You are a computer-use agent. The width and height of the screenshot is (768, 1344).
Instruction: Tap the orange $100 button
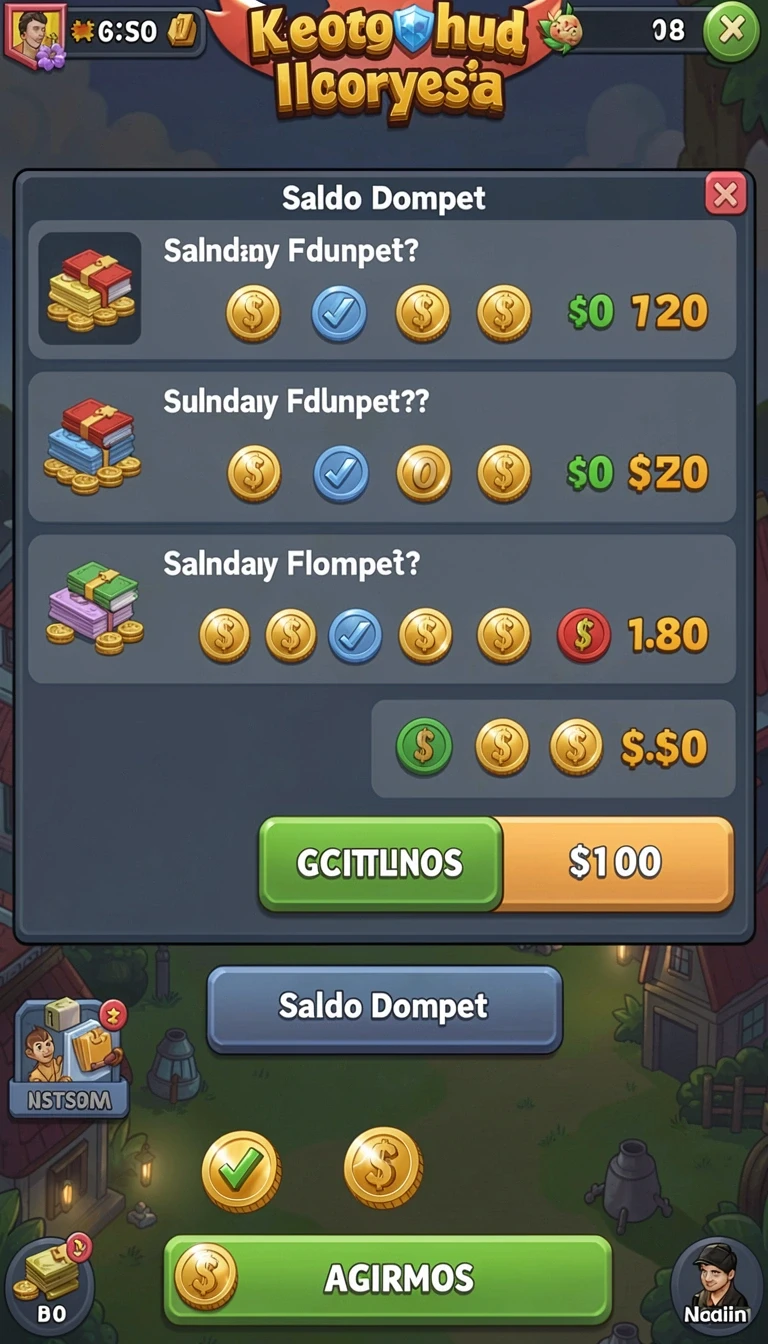coord(616,863)
